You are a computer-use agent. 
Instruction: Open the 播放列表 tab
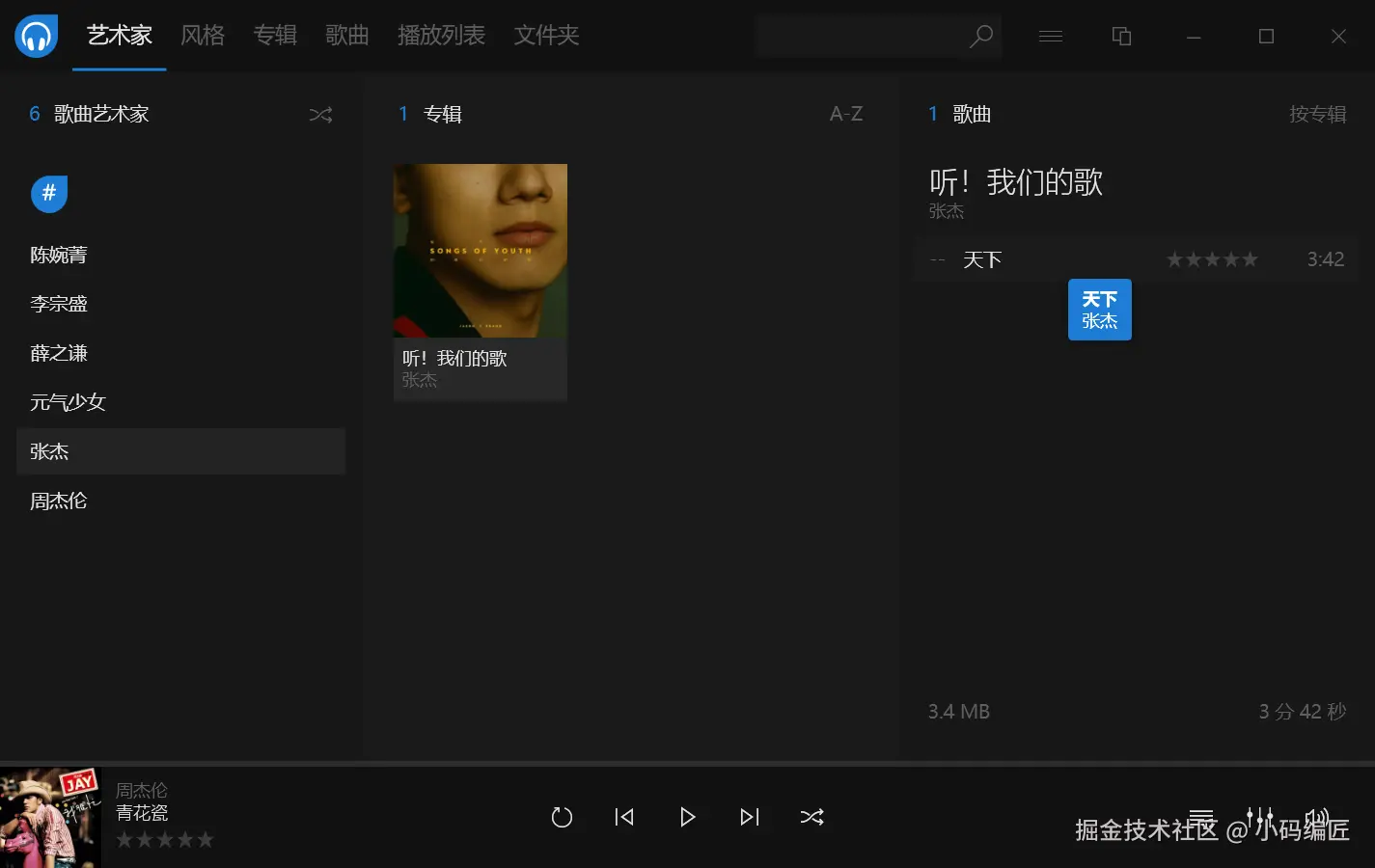click(441, 36)
